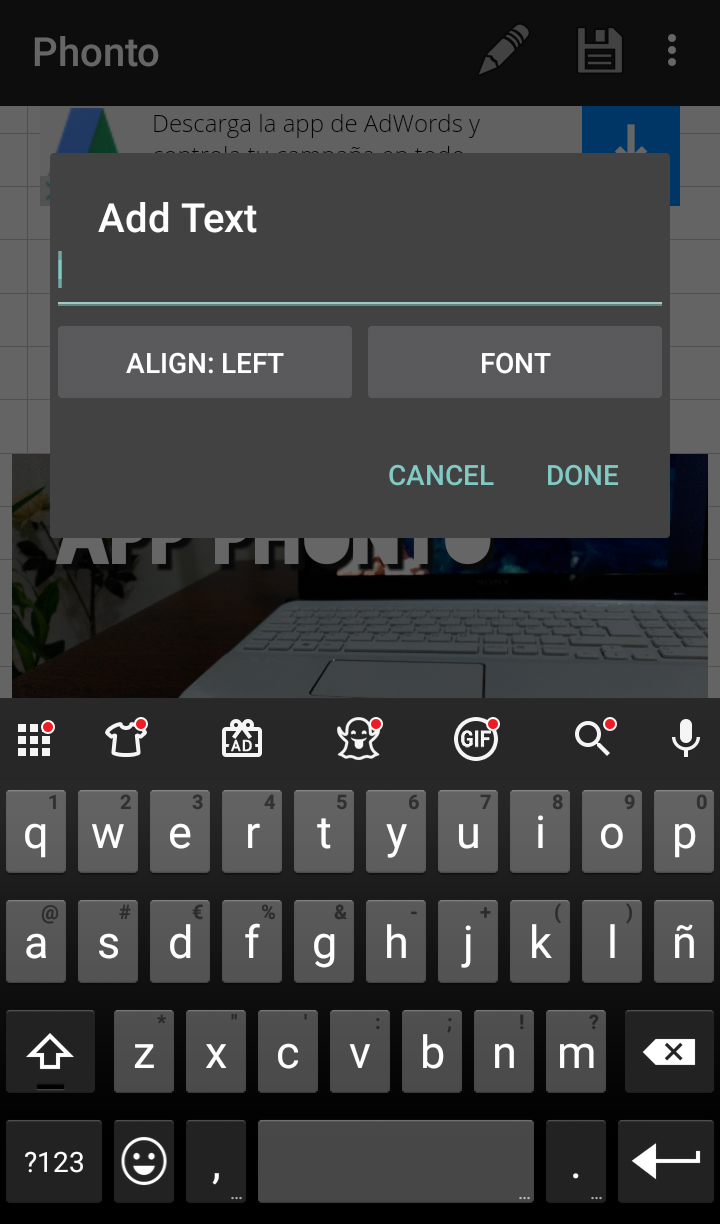Cancel the Add Text dialog
720x1224 pixels.
[441, 475]
